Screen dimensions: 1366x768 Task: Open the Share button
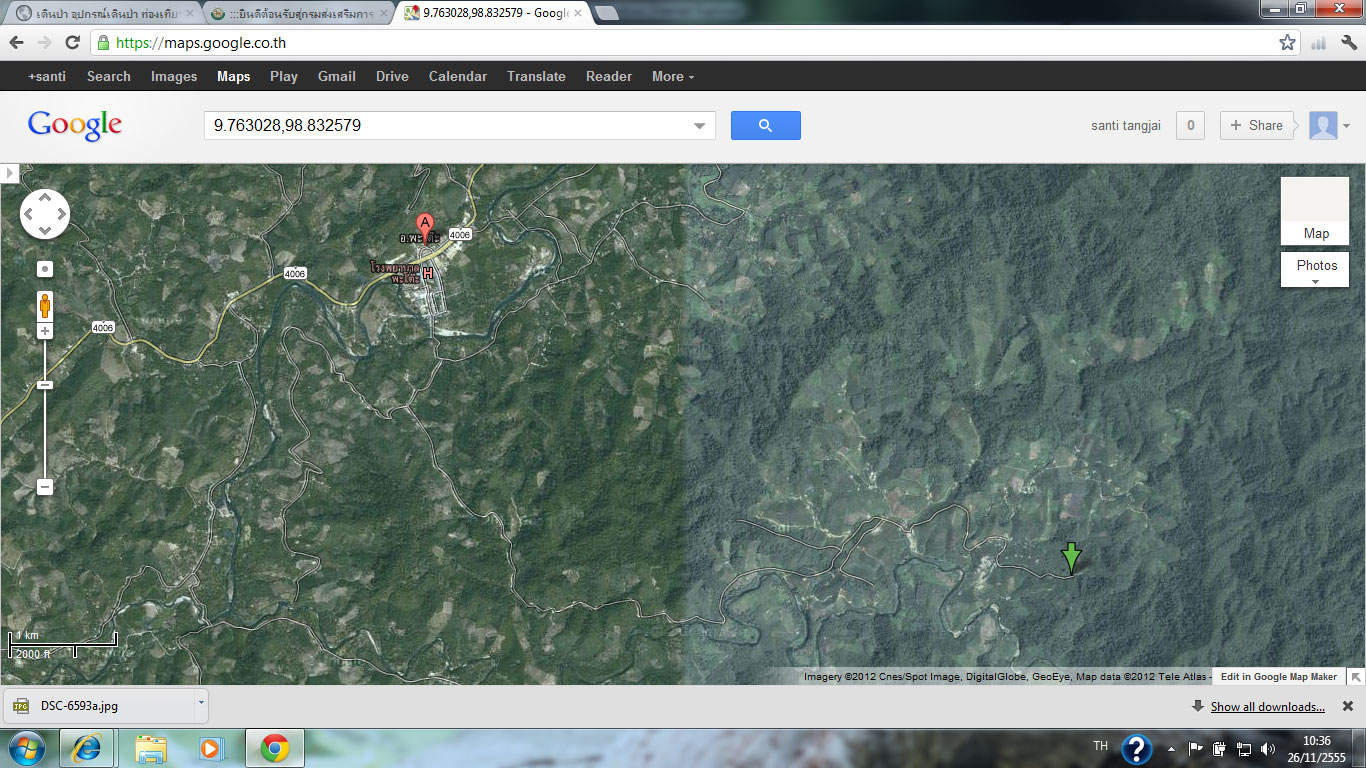1256,125
